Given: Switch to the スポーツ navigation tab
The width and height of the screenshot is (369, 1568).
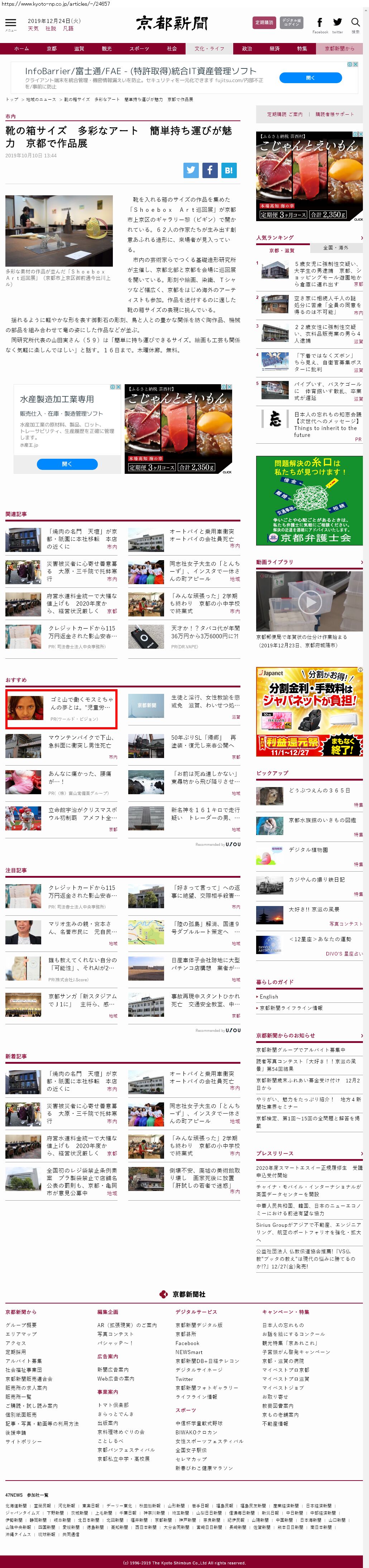Looking at the screenshot, I should [x=139, y=49].
